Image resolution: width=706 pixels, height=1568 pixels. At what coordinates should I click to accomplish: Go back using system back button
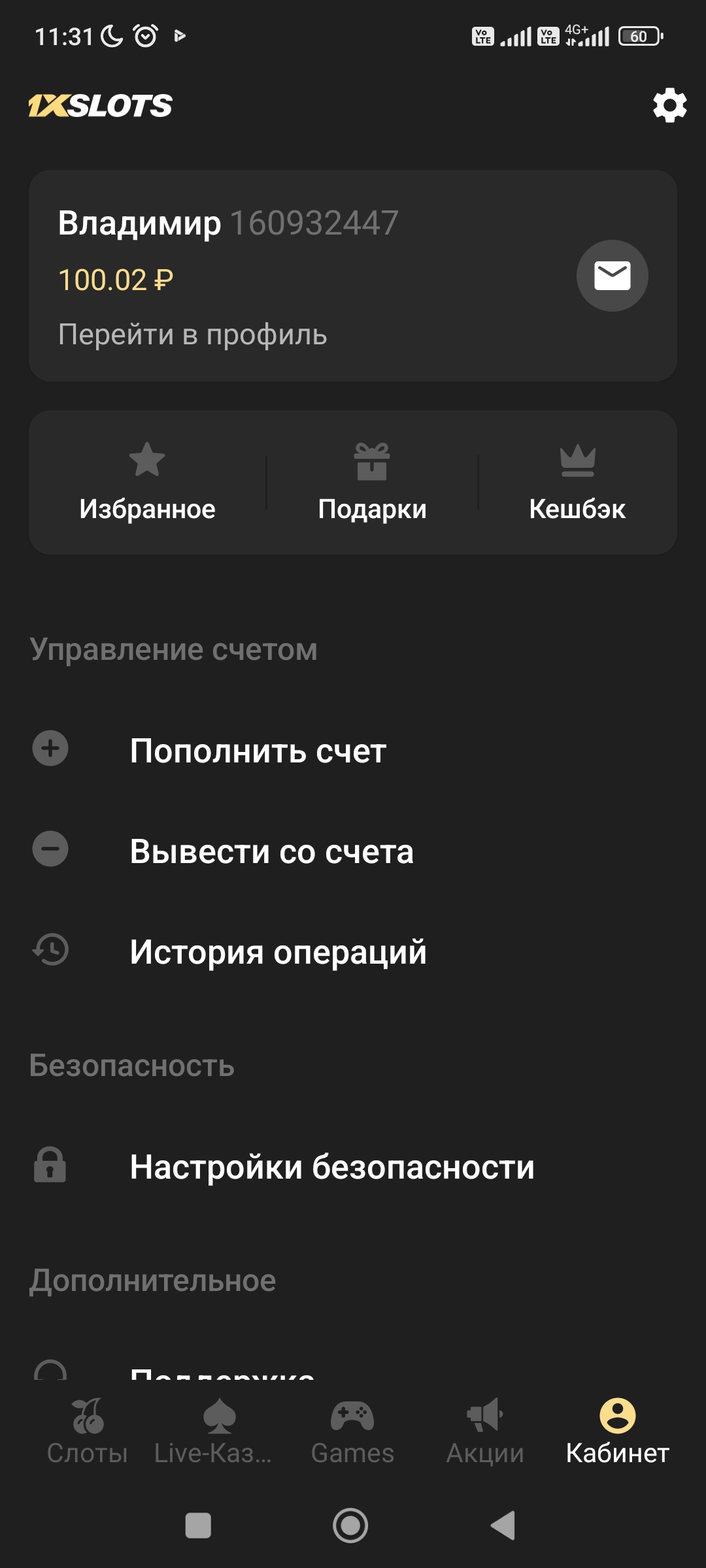click(x=503, y=1526)
